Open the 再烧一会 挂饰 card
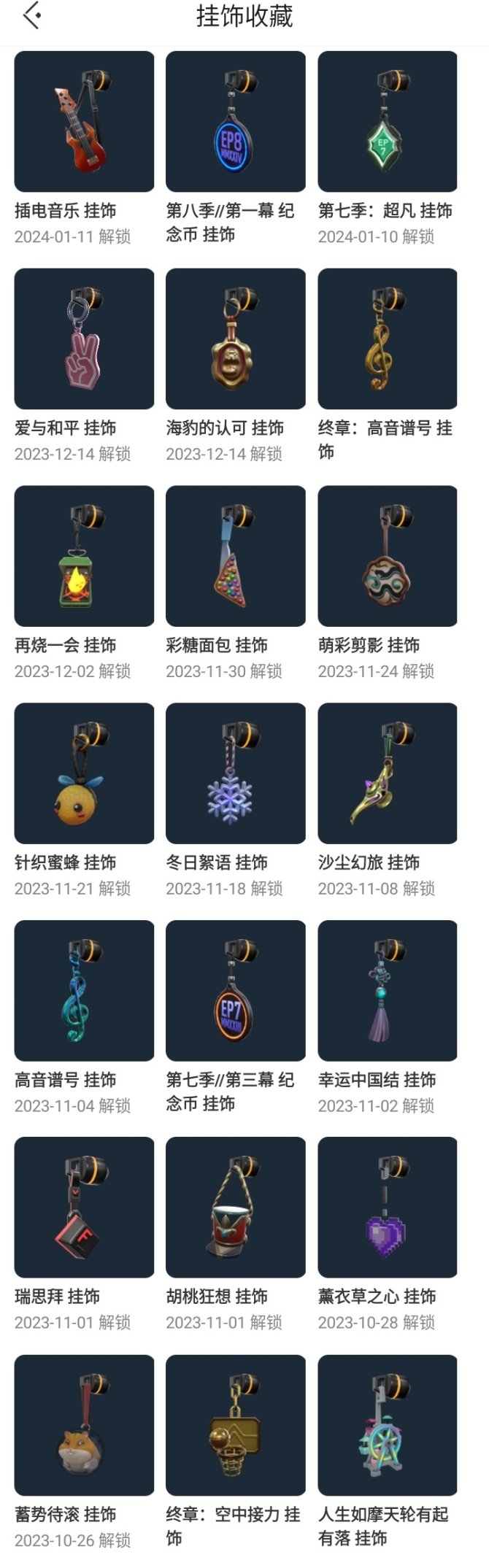This screenshot has height=1568, width=489. point(84,556)
